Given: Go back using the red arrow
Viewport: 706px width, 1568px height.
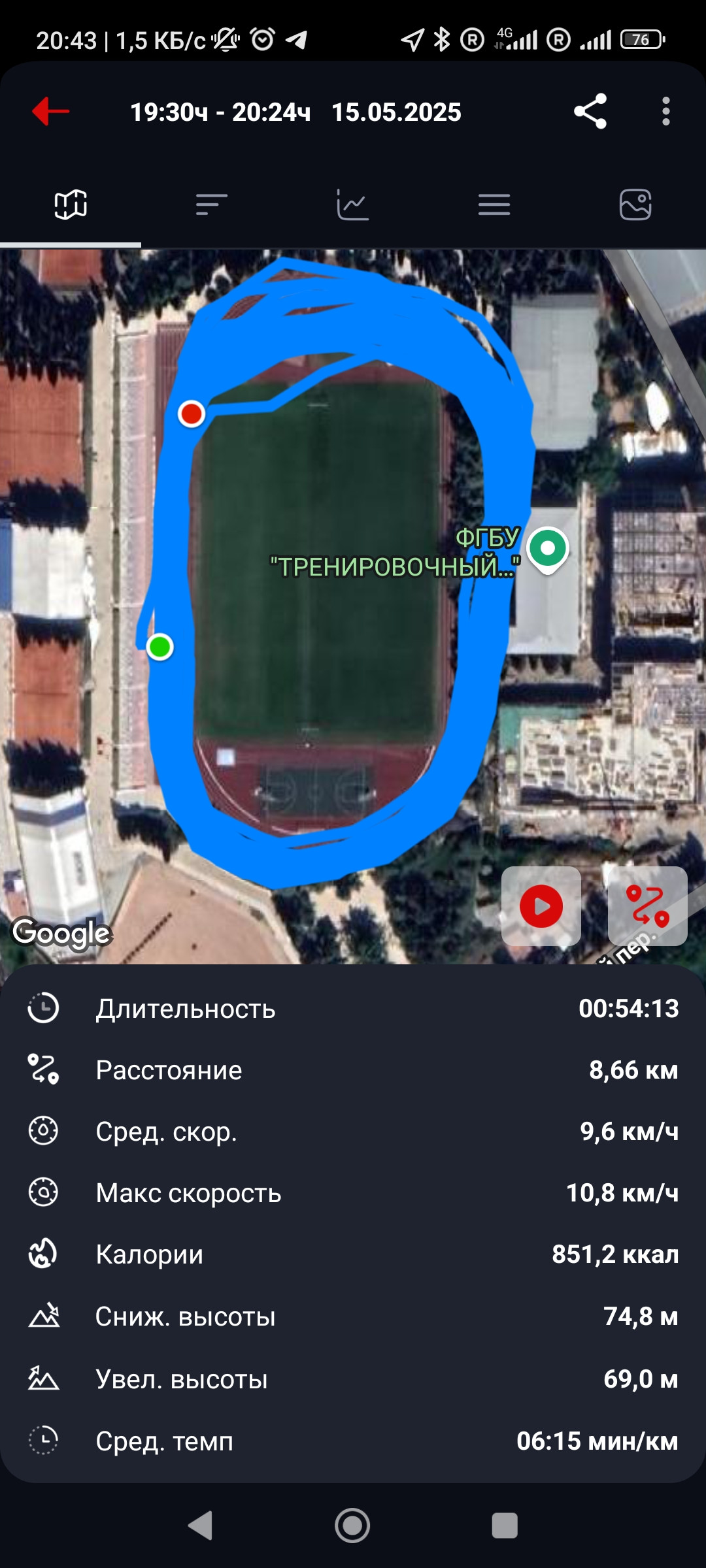Looking at the screenshot, I should [50, 111].
